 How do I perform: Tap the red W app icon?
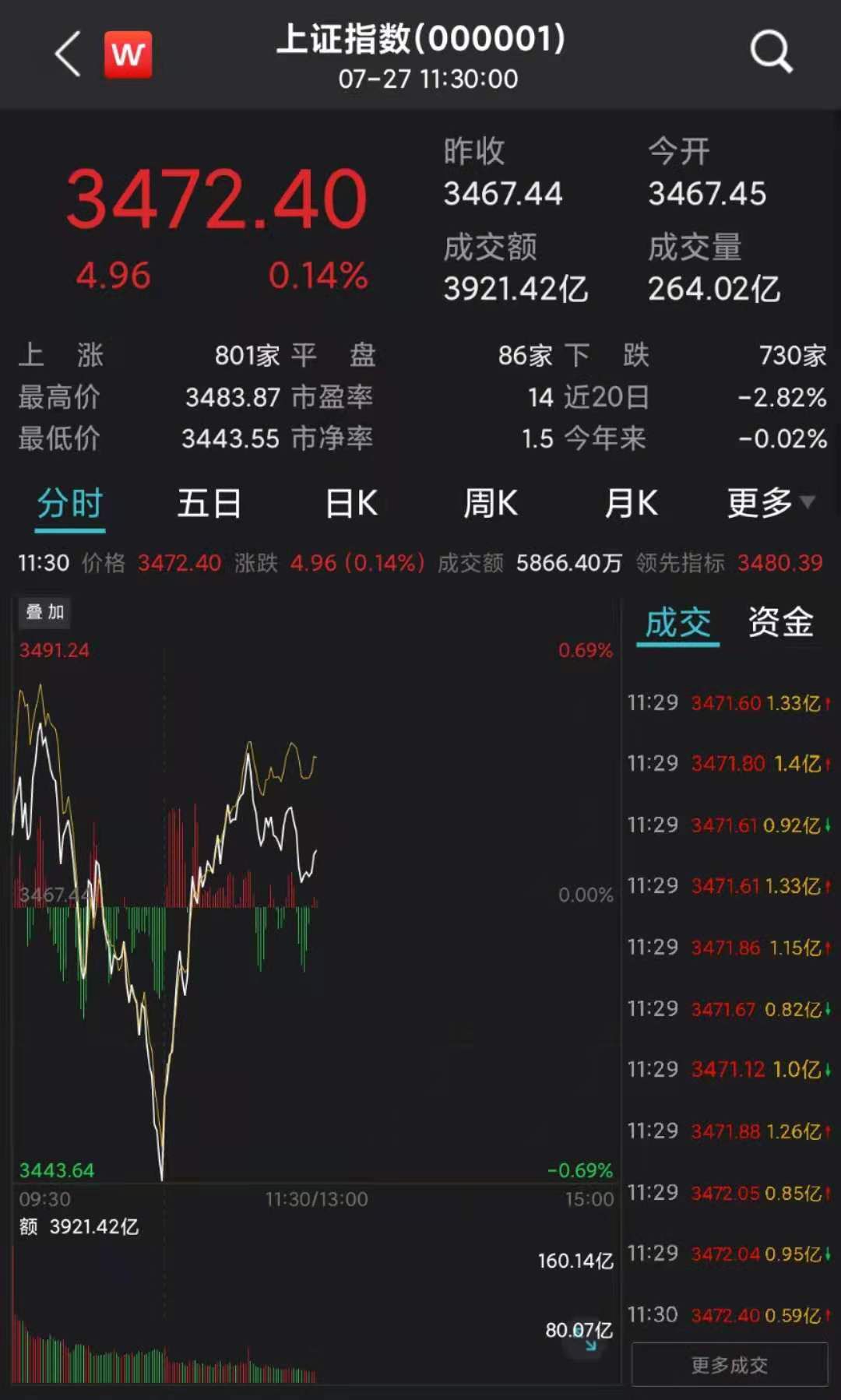point(128,55)
